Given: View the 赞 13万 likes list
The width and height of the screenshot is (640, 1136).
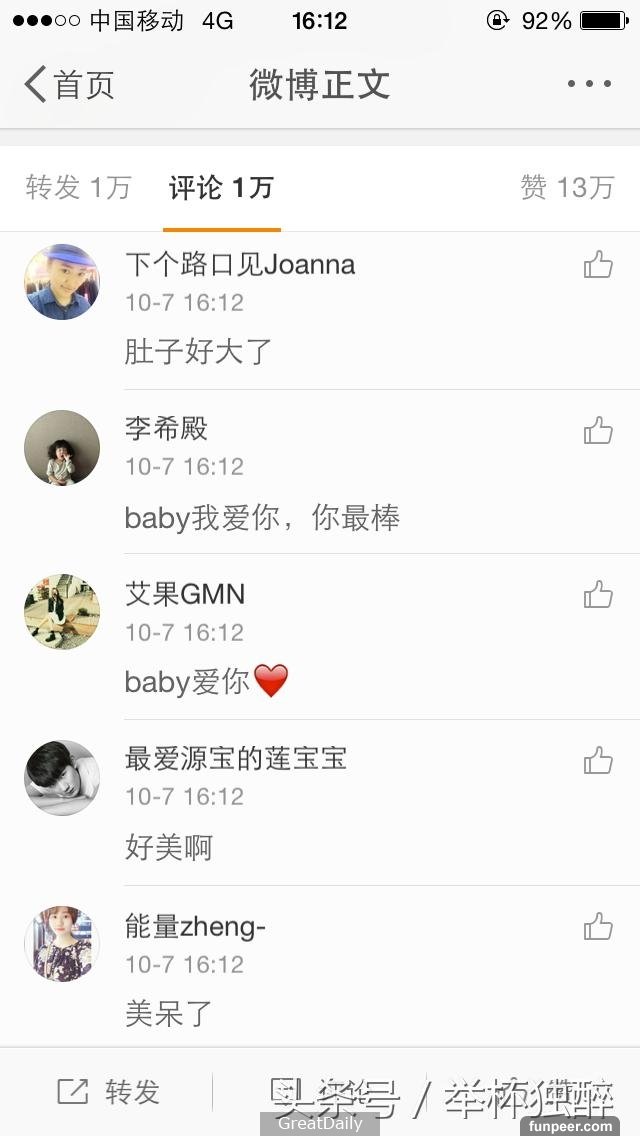Looking at the screenshot, I should pos(566,187).
